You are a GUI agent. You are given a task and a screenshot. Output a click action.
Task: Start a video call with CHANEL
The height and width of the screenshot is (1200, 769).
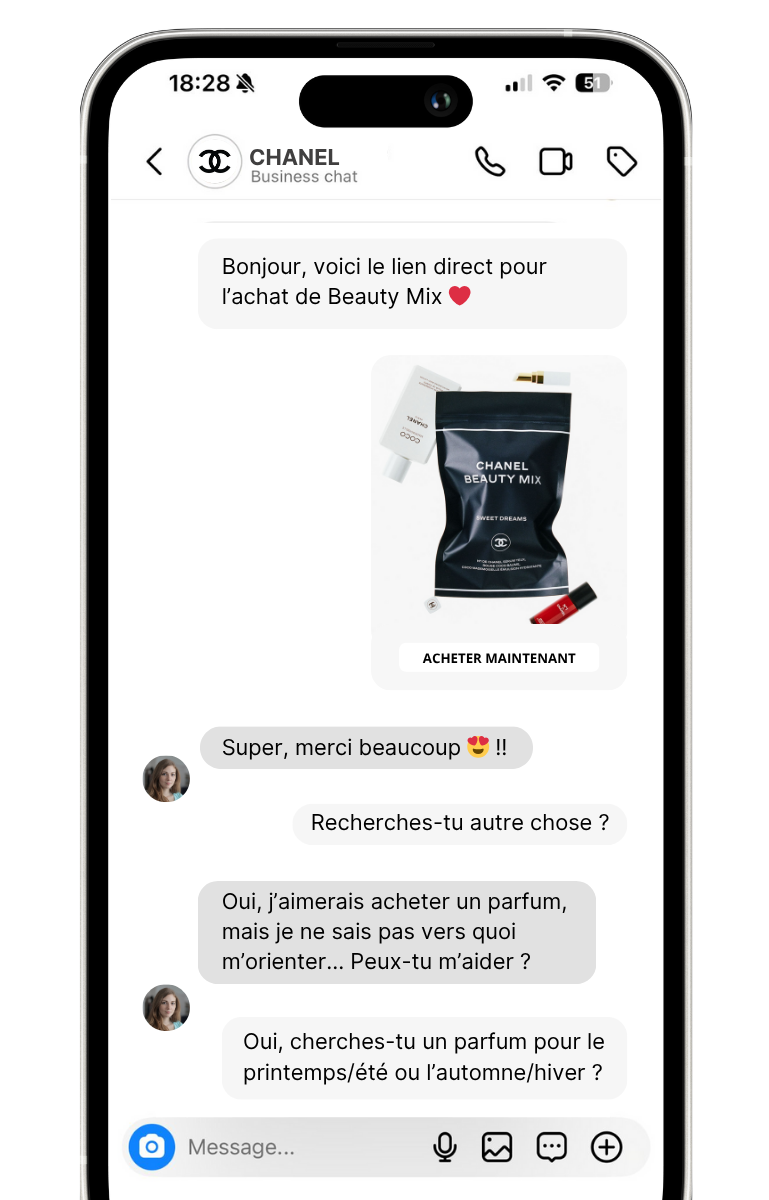click(x=556, y=161)
